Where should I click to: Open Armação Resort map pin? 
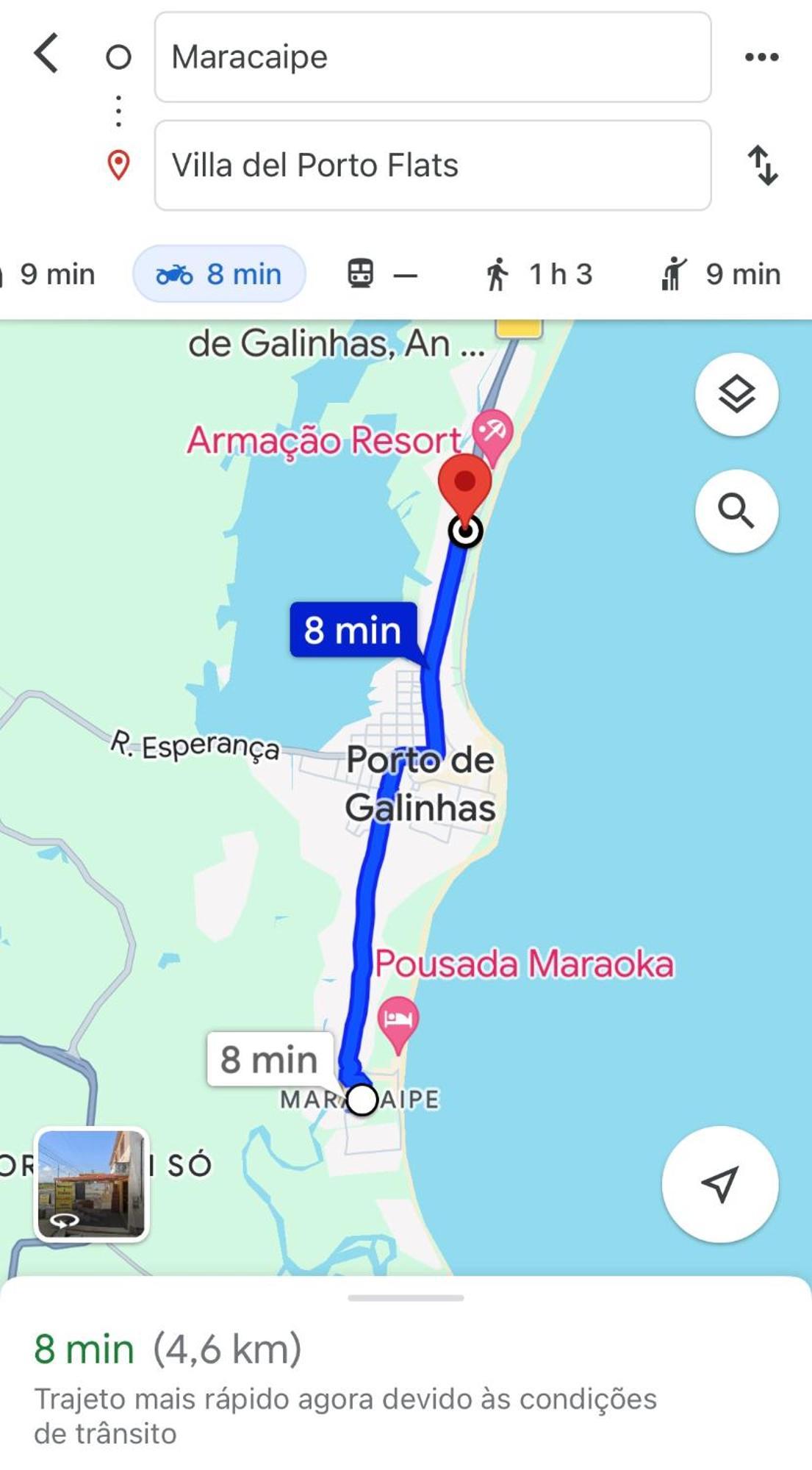492,431
